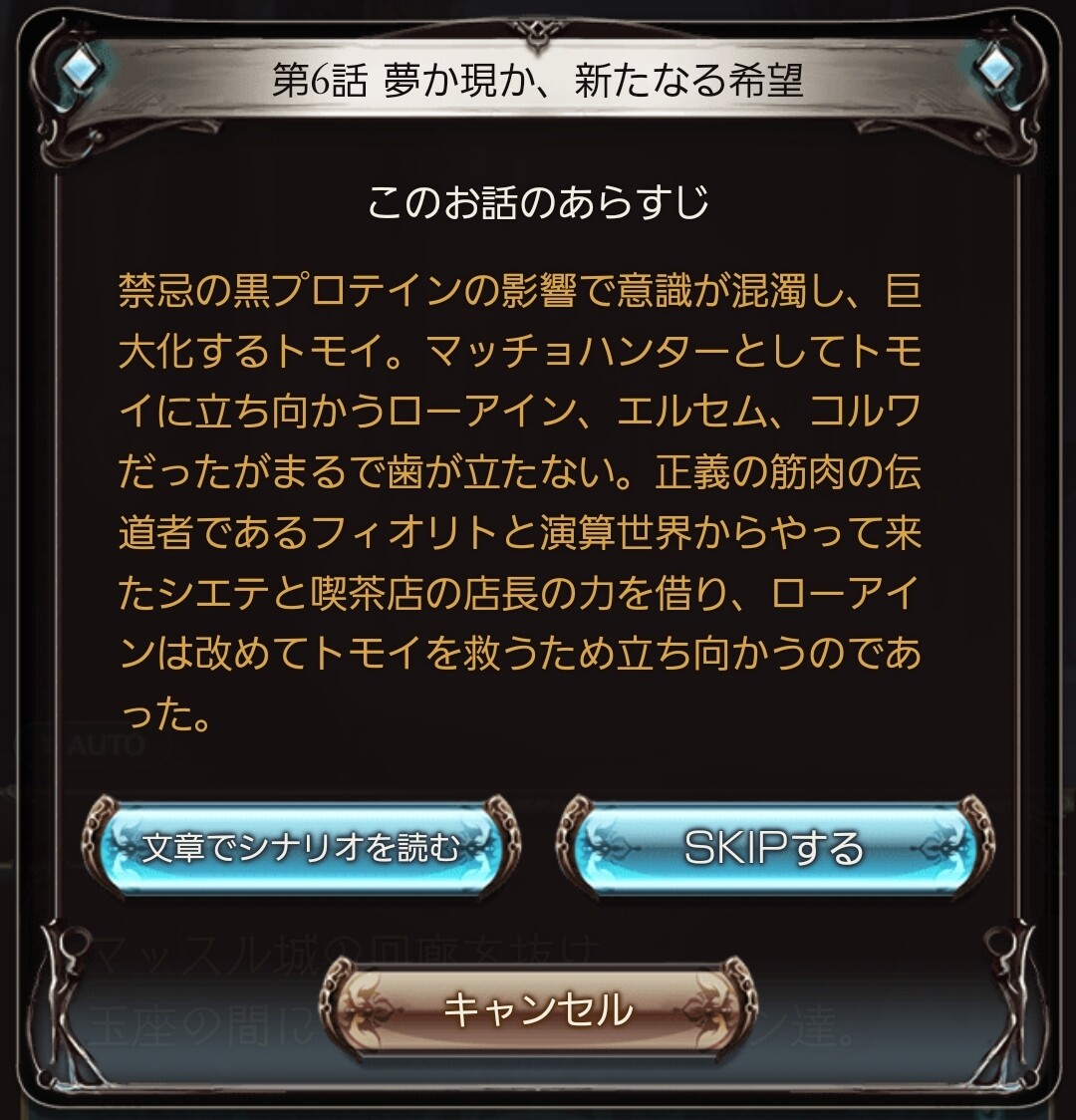Tap the 文章でシナリオを読む button
This screenshot has width=1076, height=1120.
301,848
